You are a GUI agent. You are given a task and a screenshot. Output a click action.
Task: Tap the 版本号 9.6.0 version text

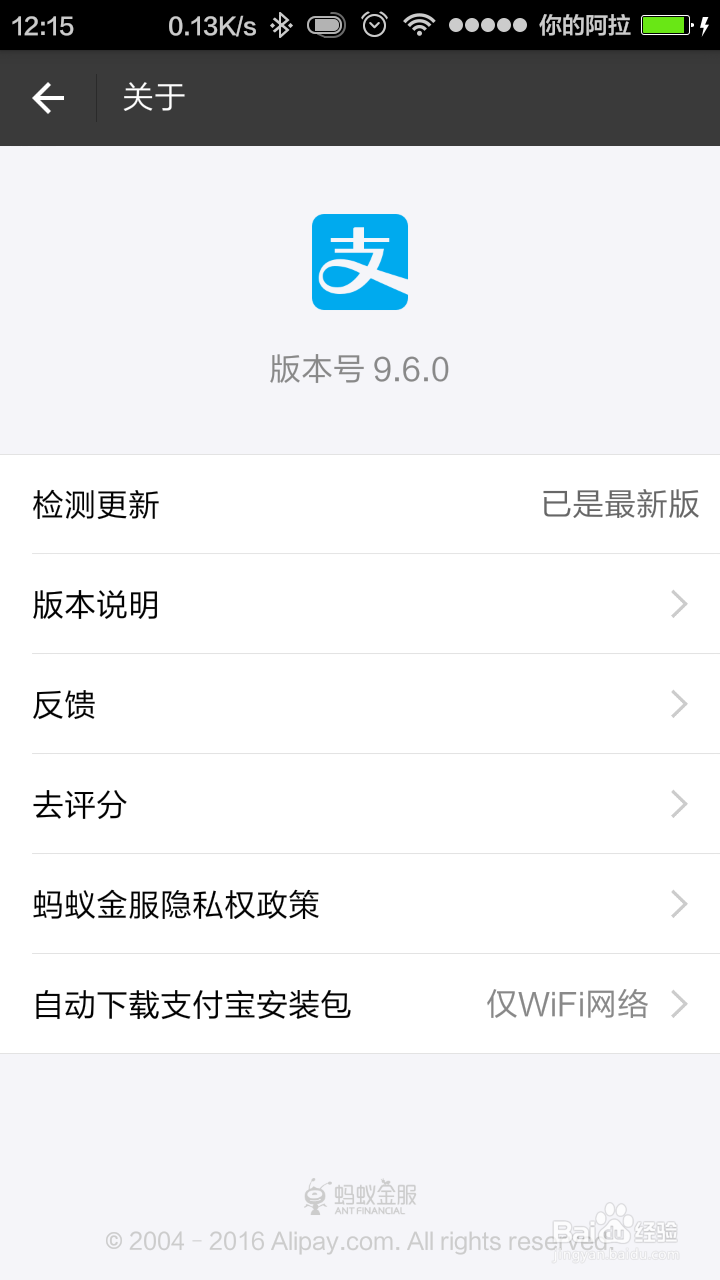tap(362, 369)
